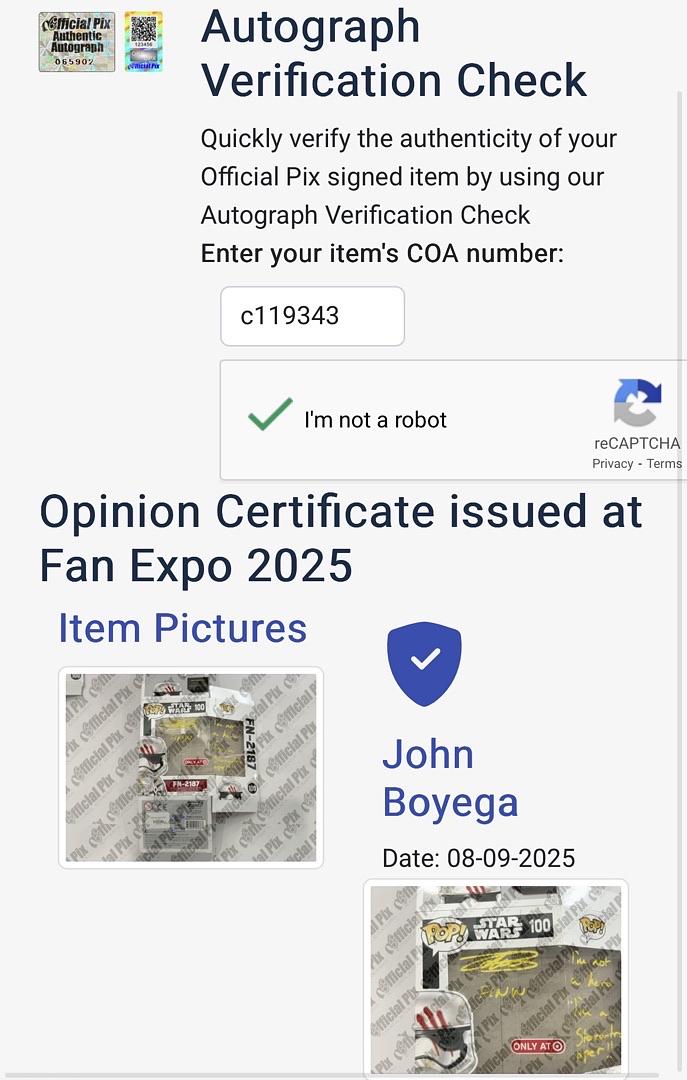Image resolution: width=687 pixels, height=1080 pixels.
Task: Enlarge the signed photo below John Boyega's date
Action: pyautogui.click(x=496, y=979)
